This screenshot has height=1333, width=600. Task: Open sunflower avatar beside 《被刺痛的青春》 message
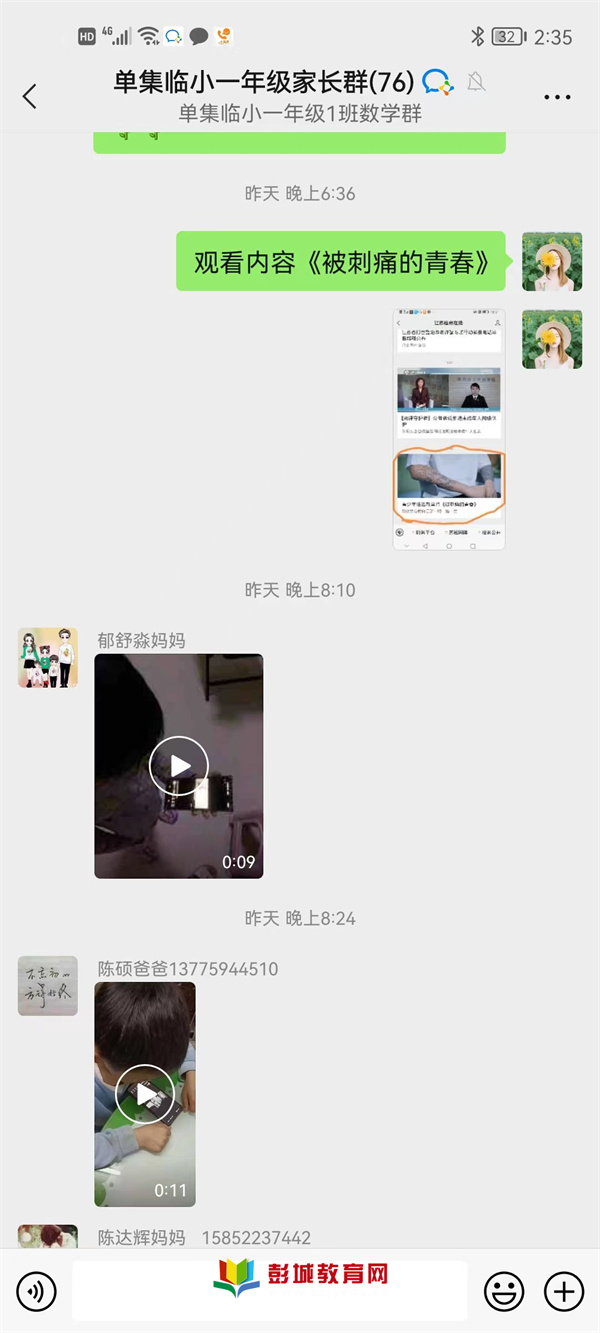pos(552,262)
